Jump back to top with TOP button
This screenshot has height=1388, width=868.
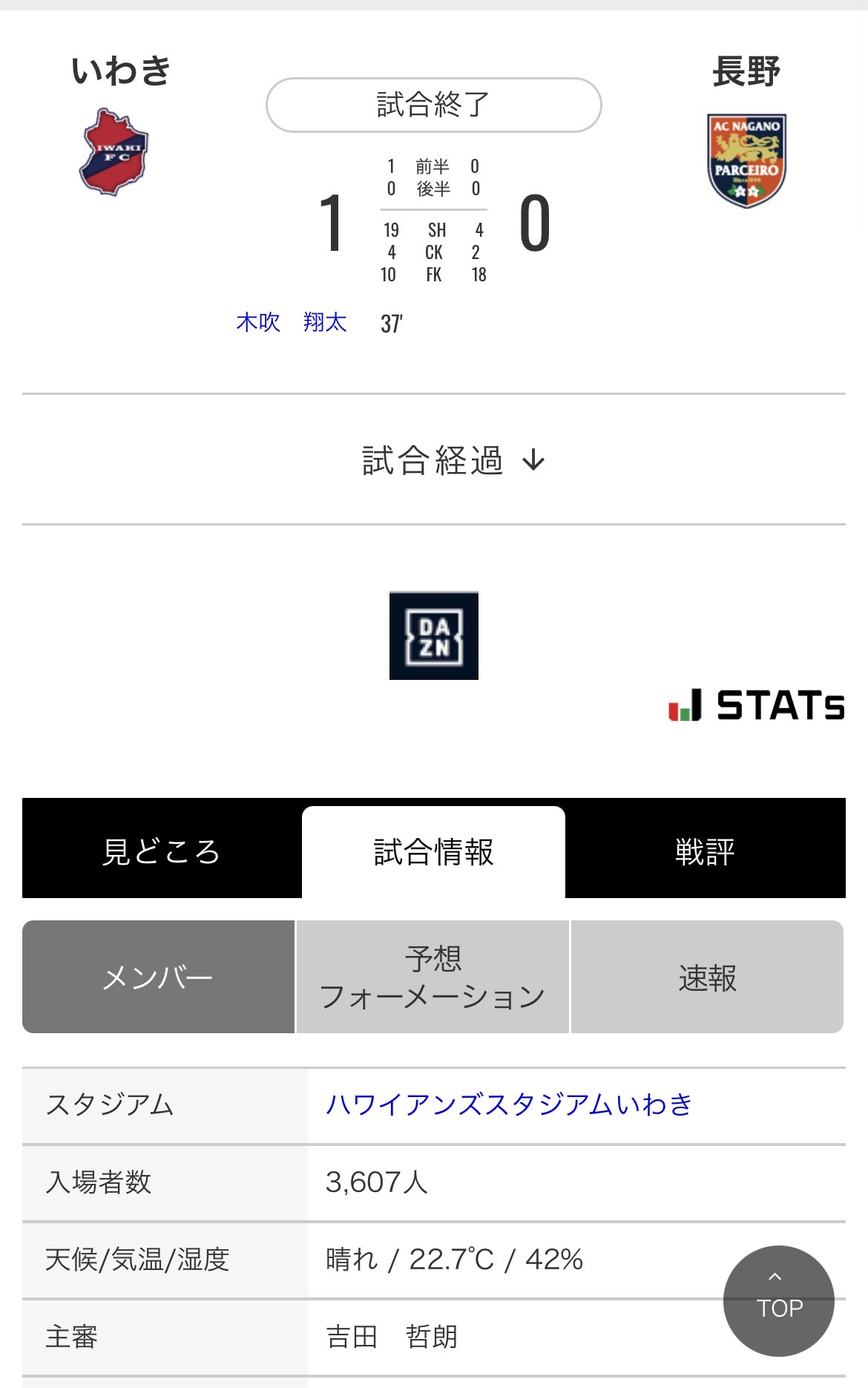(x=778, y=1300)
